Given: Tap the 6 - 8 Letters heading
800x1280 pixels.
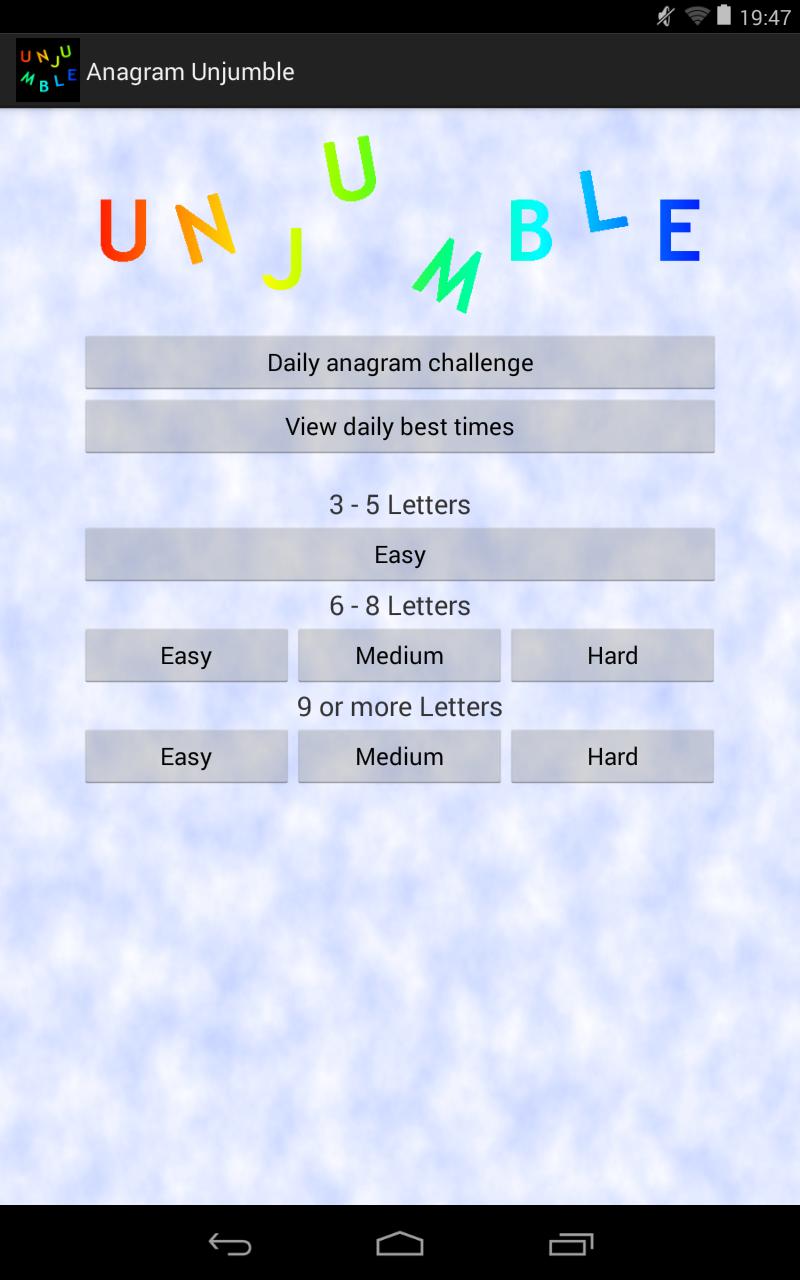Looking at the screenshot, I should pyautogui.click(x=400, y=605).
